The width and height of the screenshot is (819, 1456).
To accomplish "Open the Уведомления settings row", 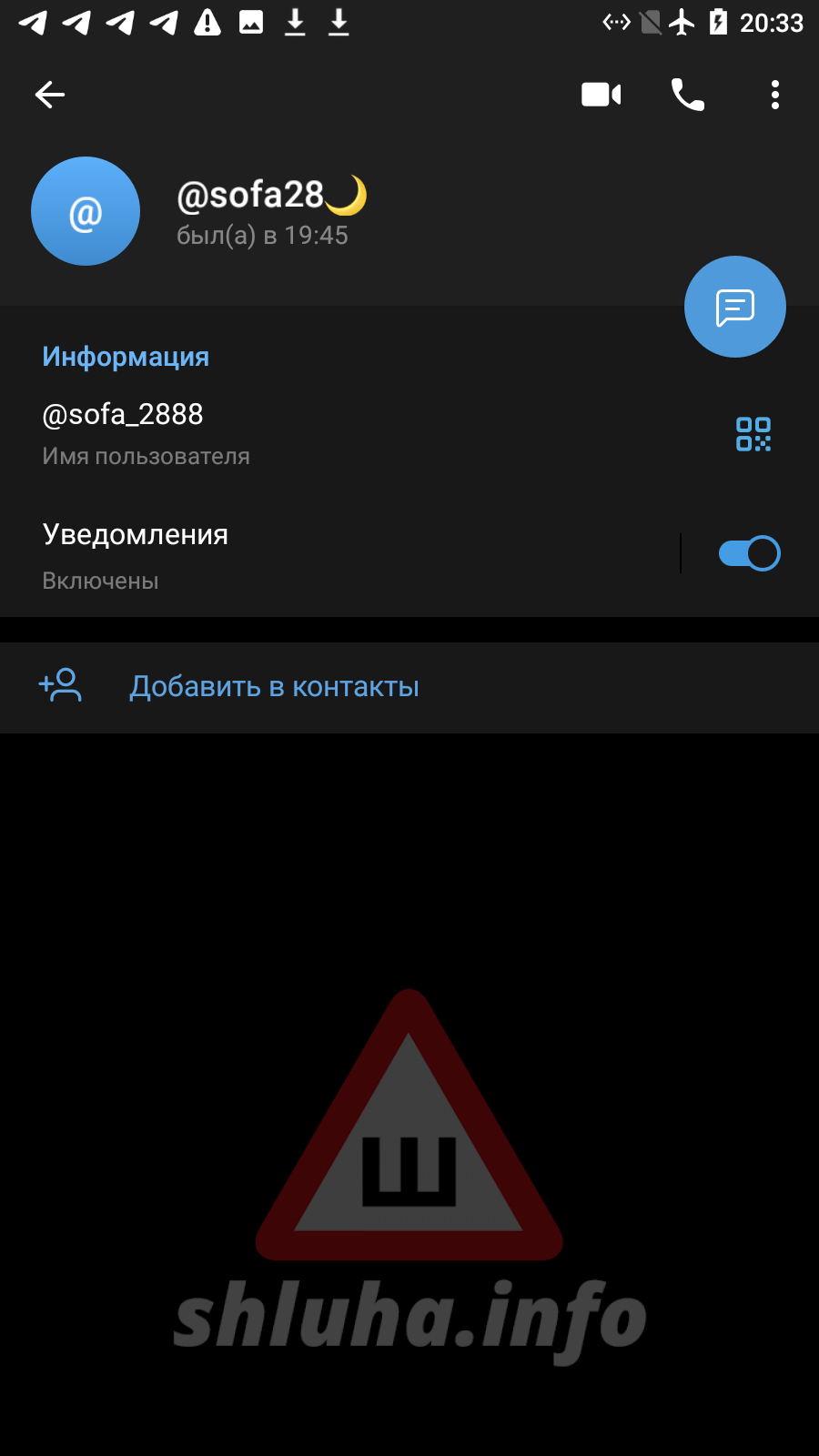I will pos(318,555).
